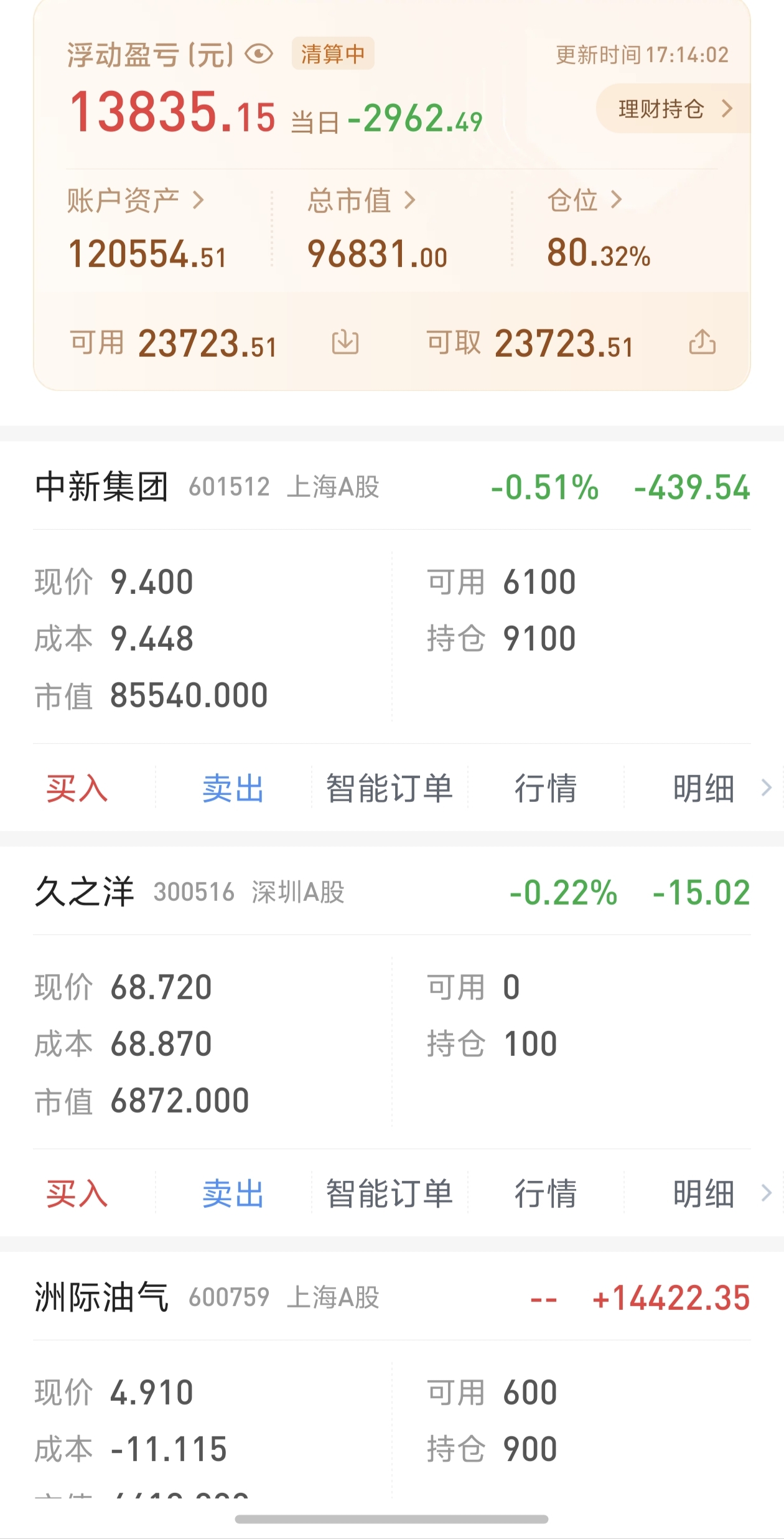View 行情 for 中新集团

point(546,789)
